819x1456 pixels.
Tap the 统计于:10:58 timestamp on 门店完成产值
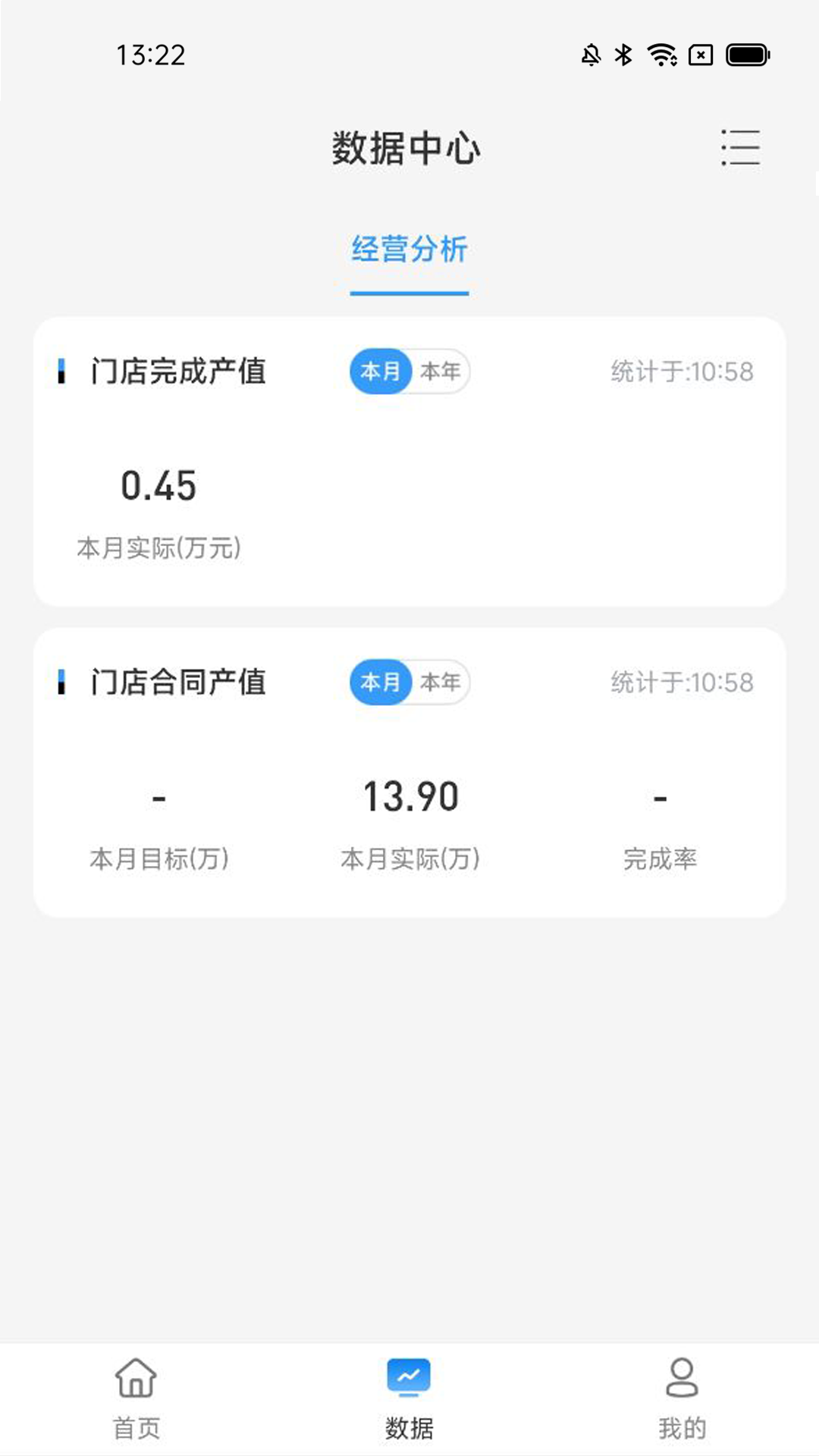[x=682, y=371]
